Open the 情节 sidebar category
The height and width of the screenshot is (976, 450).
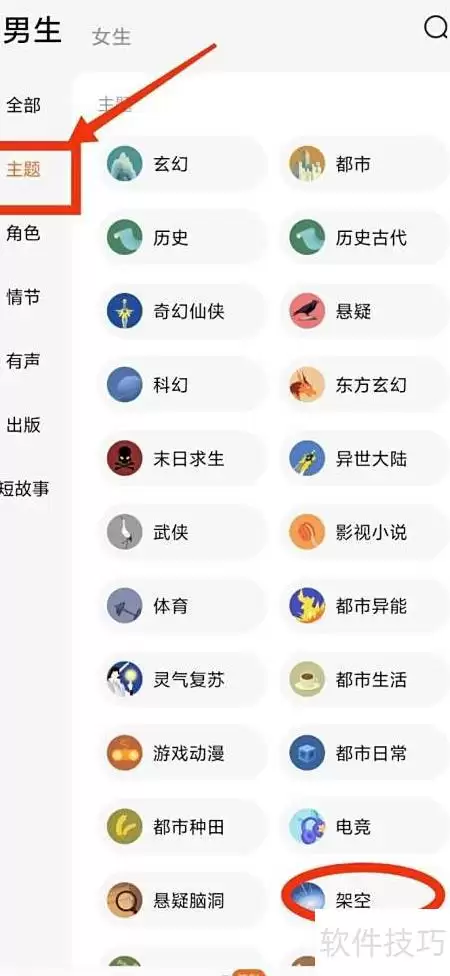[24, 297]
